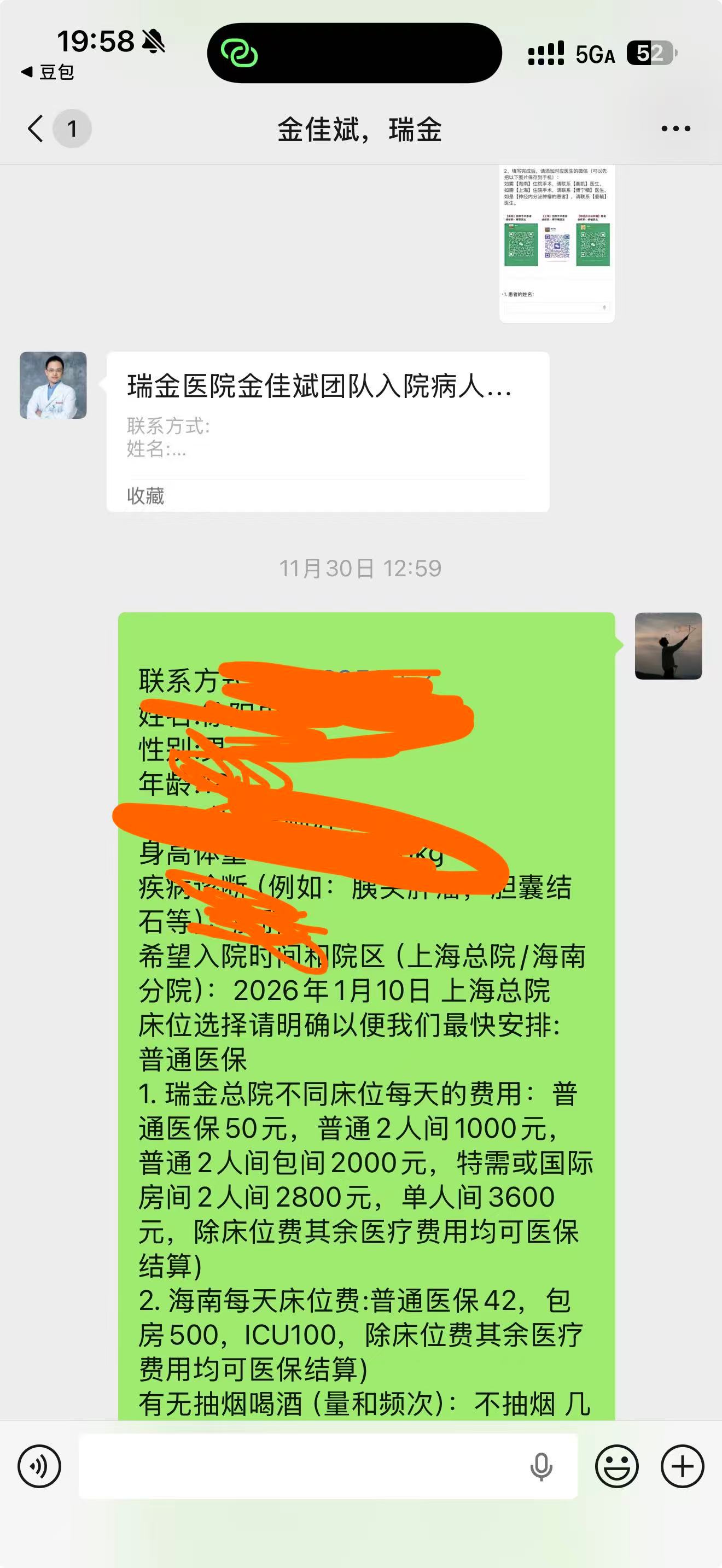
Task: Open the shared QR code image message
Action: (556, 242)
